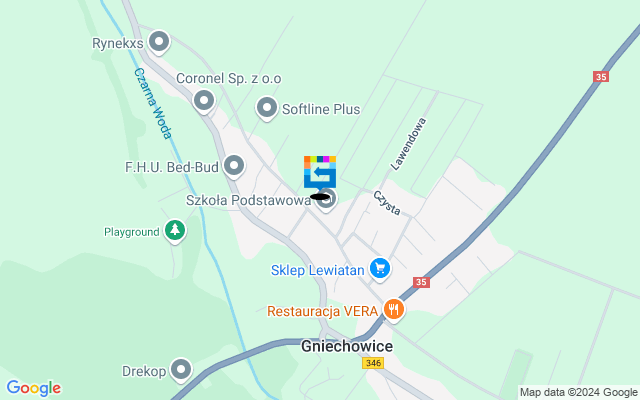The width and height of the screenshot is (640, 400).
Task: Select the Rynekxs map marker
Action: coord(160,43)
